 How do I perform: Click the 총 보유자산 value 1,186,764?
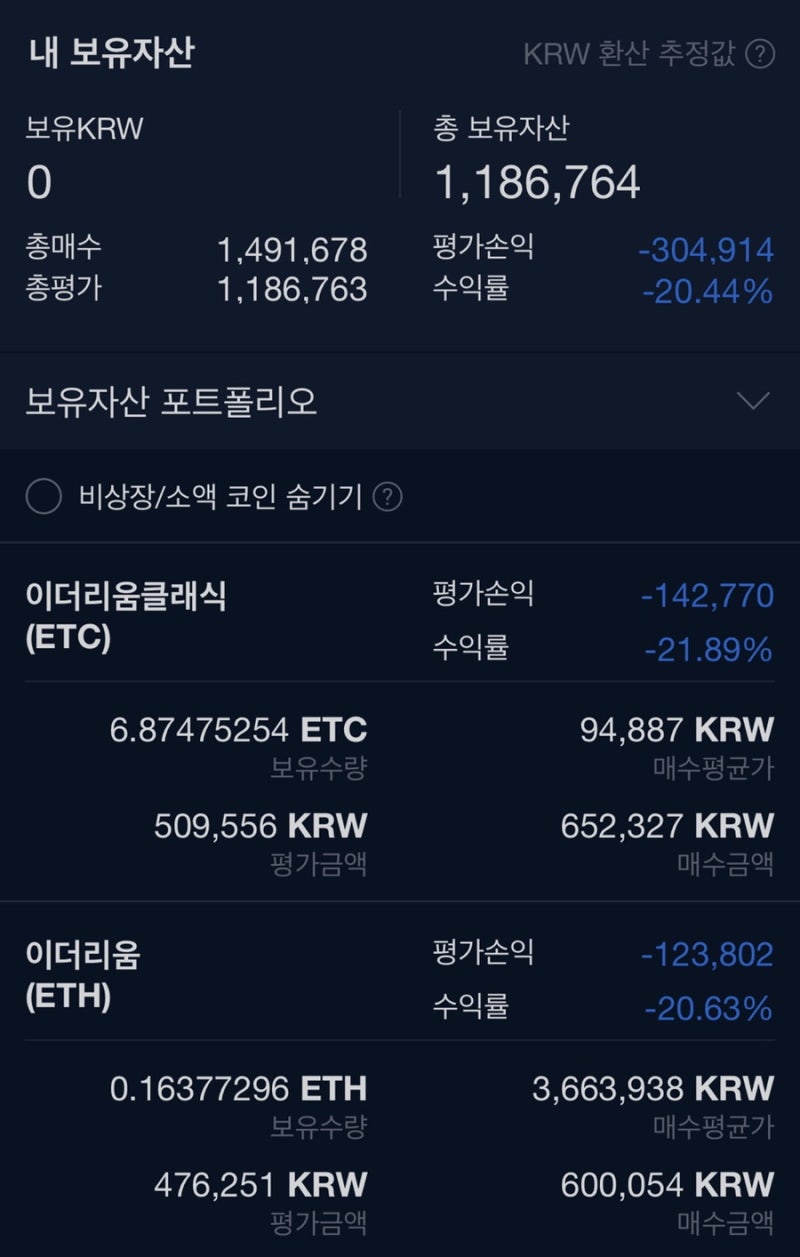coord(540,182)
